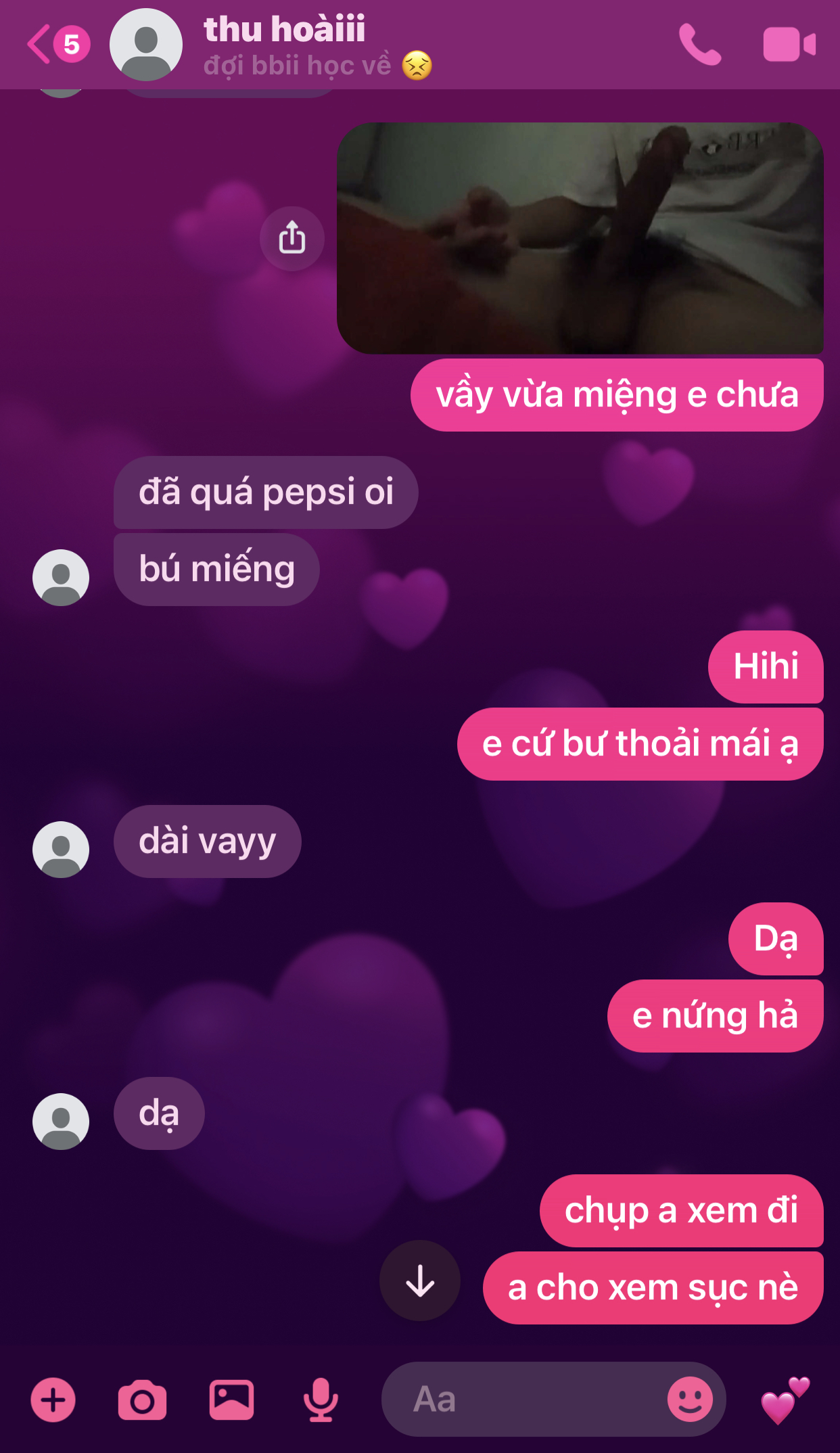840x1453 pixels.
Task: Record a voice message with the microphone
Action: 321,1400
